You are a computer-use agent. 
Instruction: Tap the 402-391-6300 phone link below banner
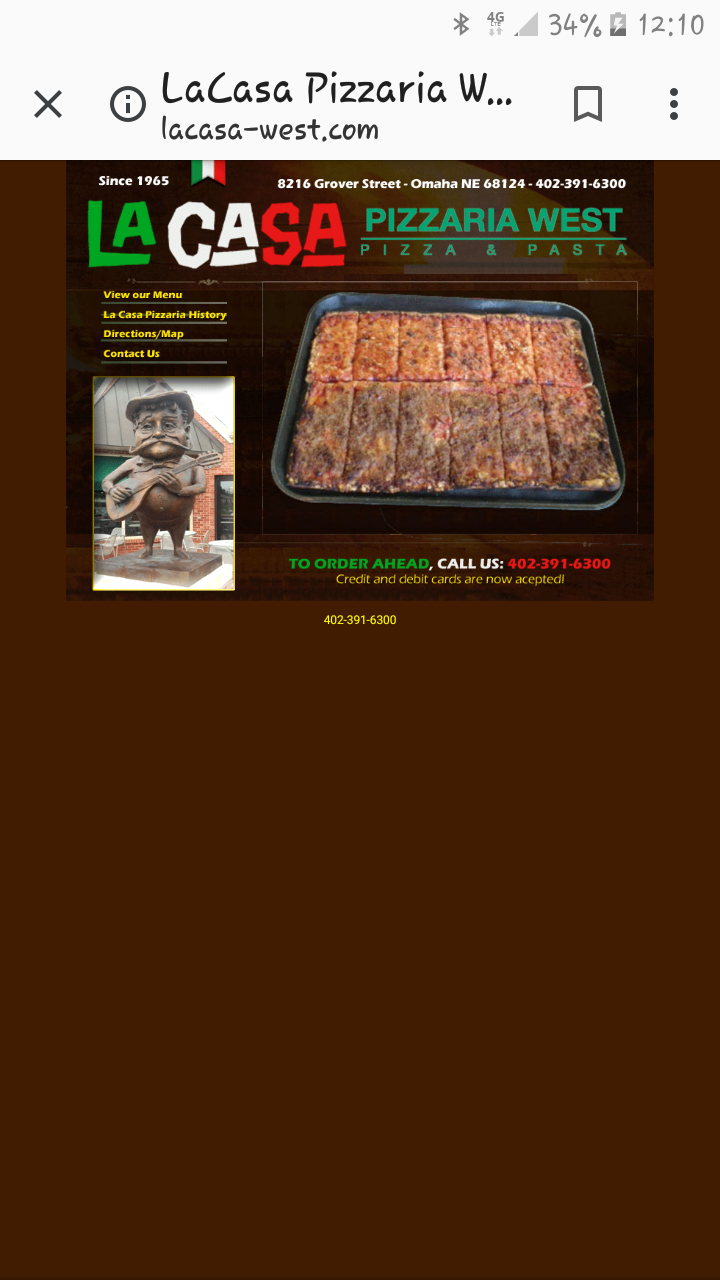[x=360, y=620]
